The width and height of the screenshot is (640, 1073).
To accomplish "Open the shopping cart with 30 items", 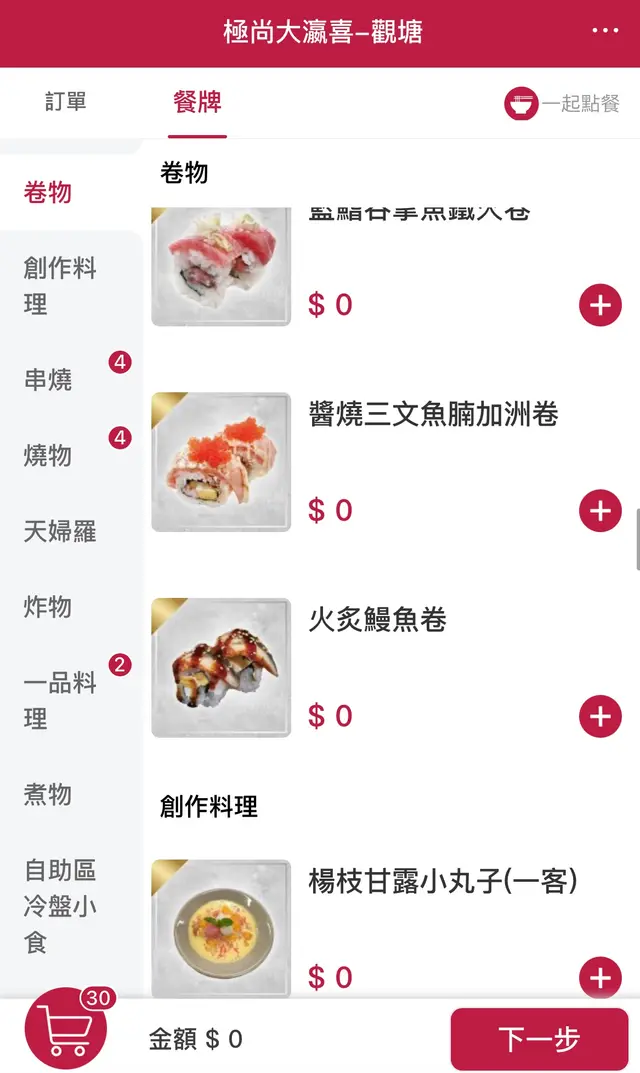I will tap(66, 1027).
